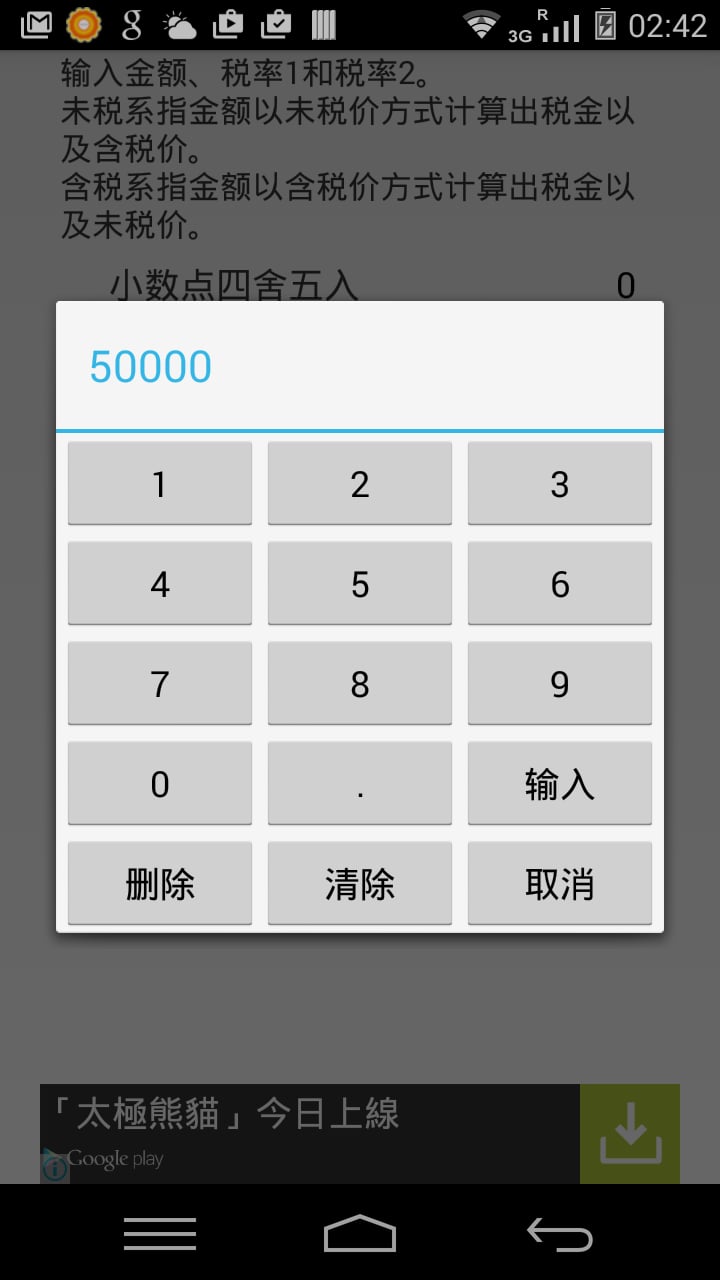
Task: Append a 0 to the amount
Action: click(160, 784)
